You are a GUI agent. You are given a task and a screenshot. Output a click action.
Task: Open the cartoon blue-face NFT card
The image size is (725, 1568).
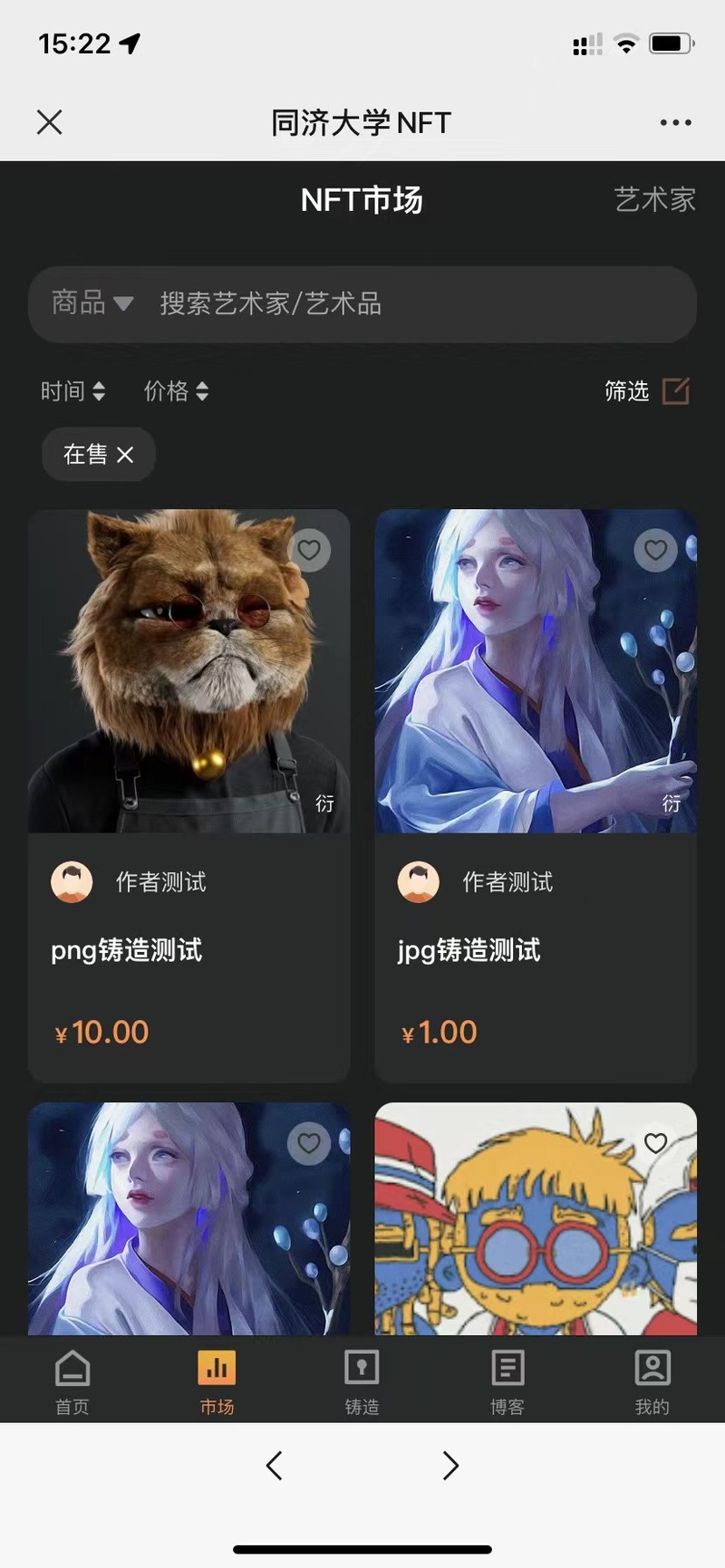536,1218
